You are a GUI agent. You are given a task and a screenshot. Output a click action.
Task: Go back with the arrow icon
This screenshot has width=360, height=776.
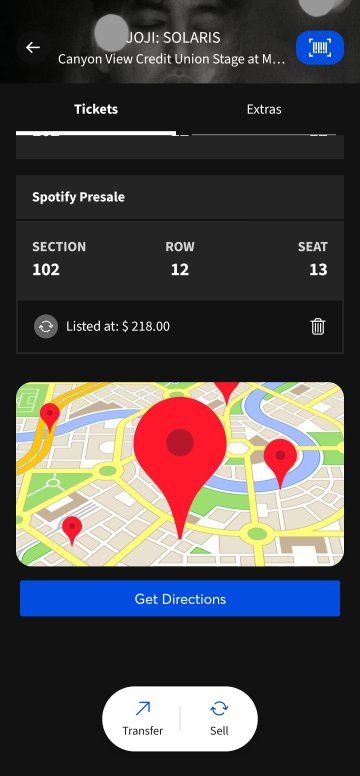pos(33,48)
